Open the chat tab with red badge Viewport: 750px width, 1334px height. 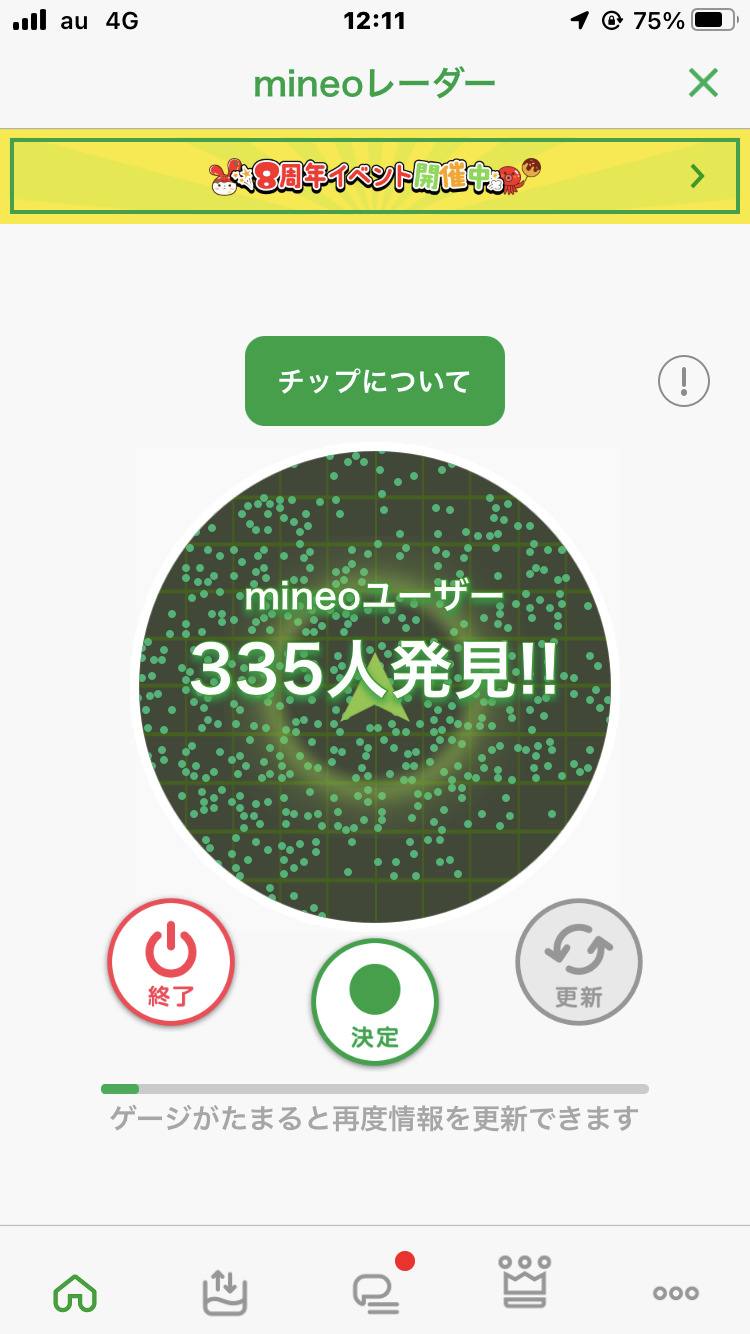376,1292
